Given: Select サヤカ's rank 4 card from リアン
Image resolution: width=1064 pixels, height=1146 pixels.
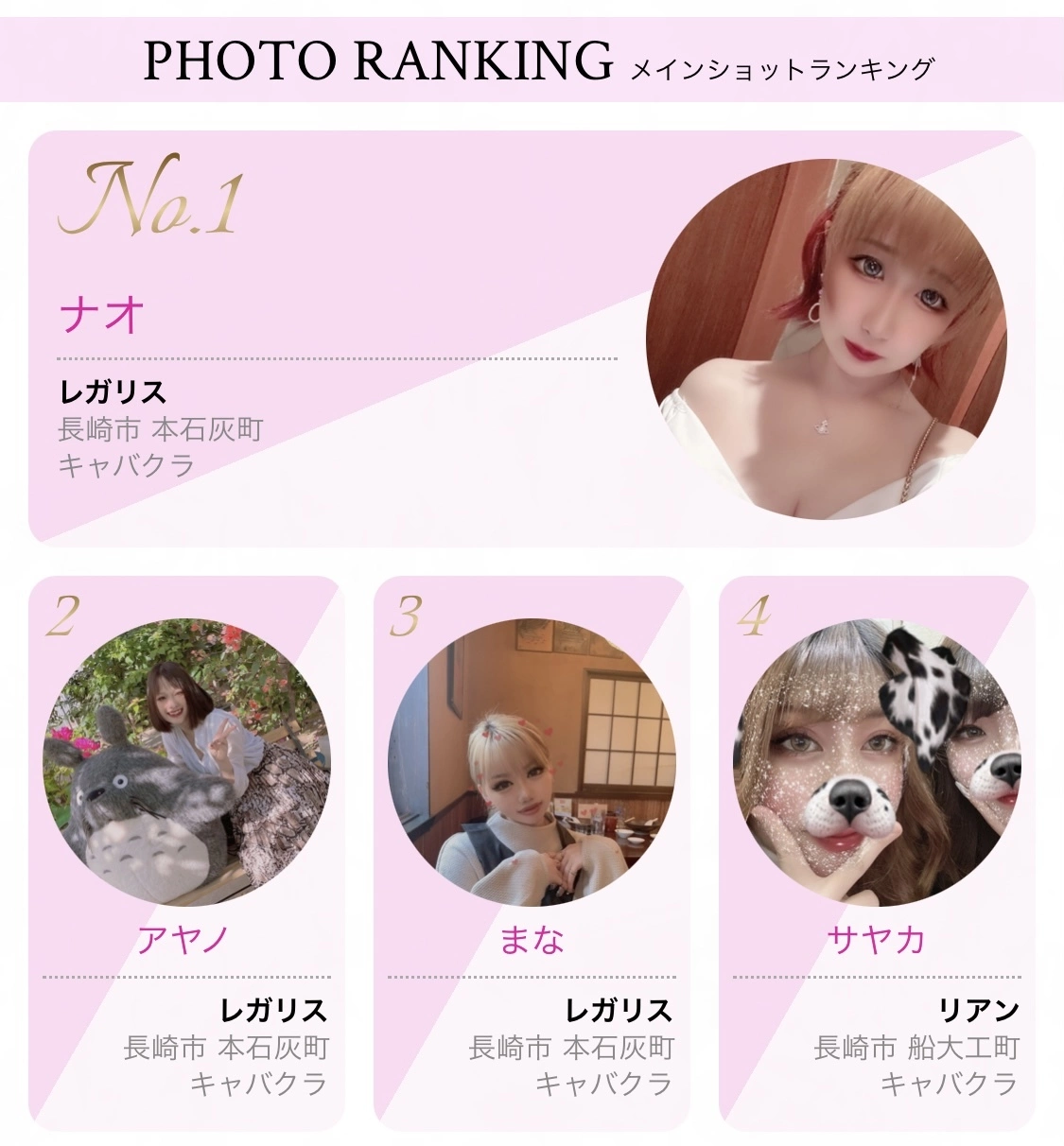Looking at the screenshot, I should coord(876,851).
